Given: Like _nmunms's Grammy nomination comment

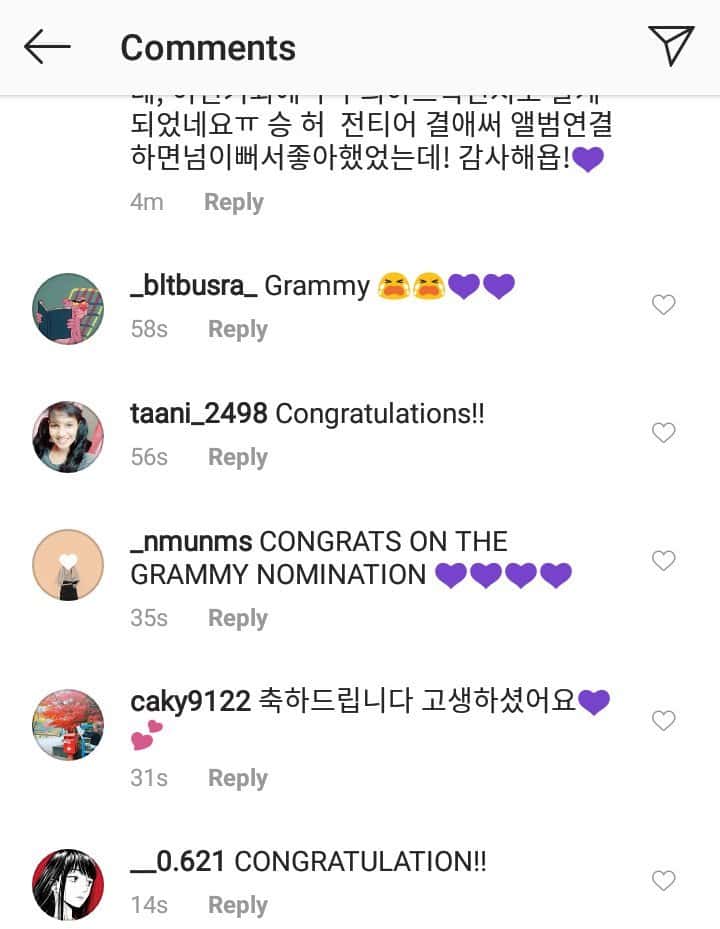Looking at the screenshot, I should pyautogui.click(x=664, y=561).
